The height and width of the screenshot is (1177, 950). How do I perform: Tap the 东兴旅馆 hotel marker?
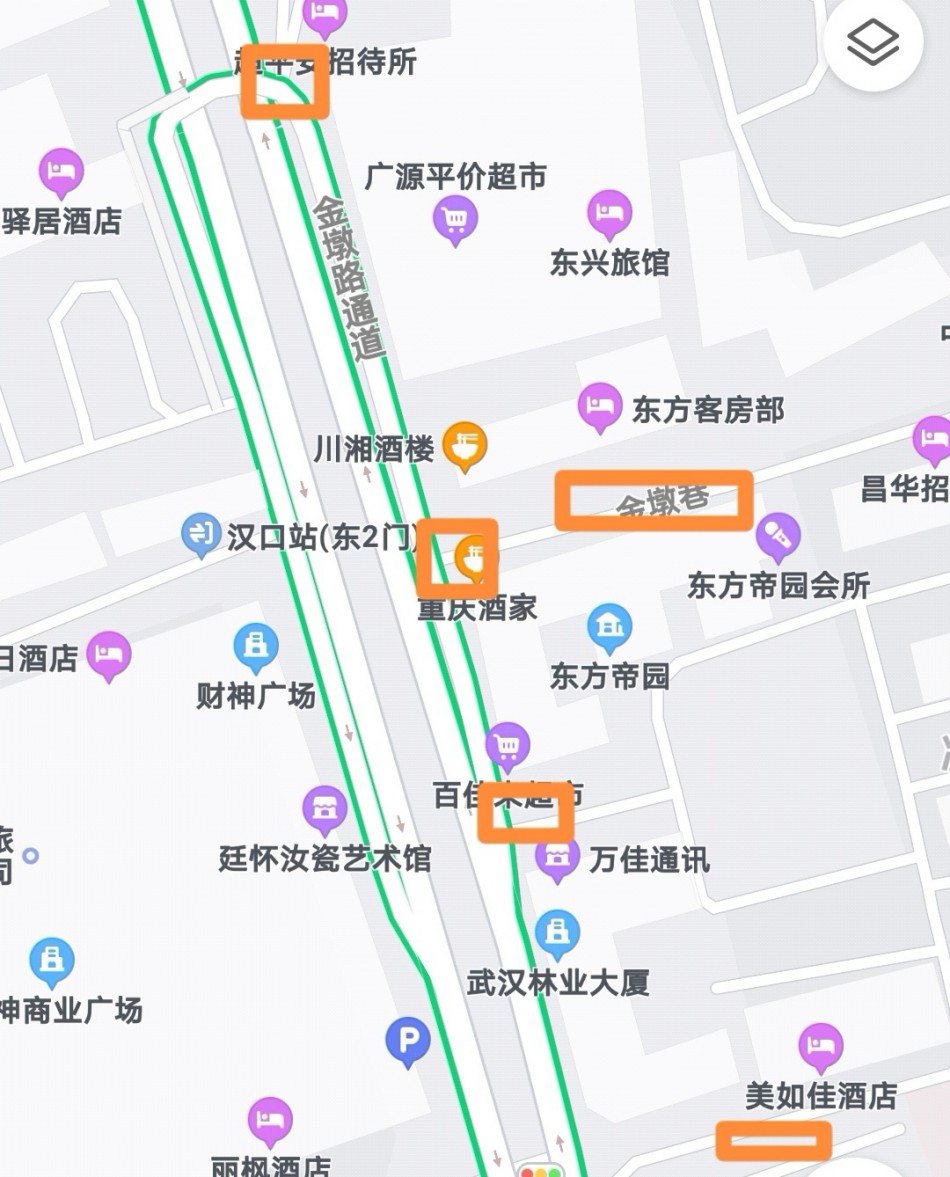[608, 213]
